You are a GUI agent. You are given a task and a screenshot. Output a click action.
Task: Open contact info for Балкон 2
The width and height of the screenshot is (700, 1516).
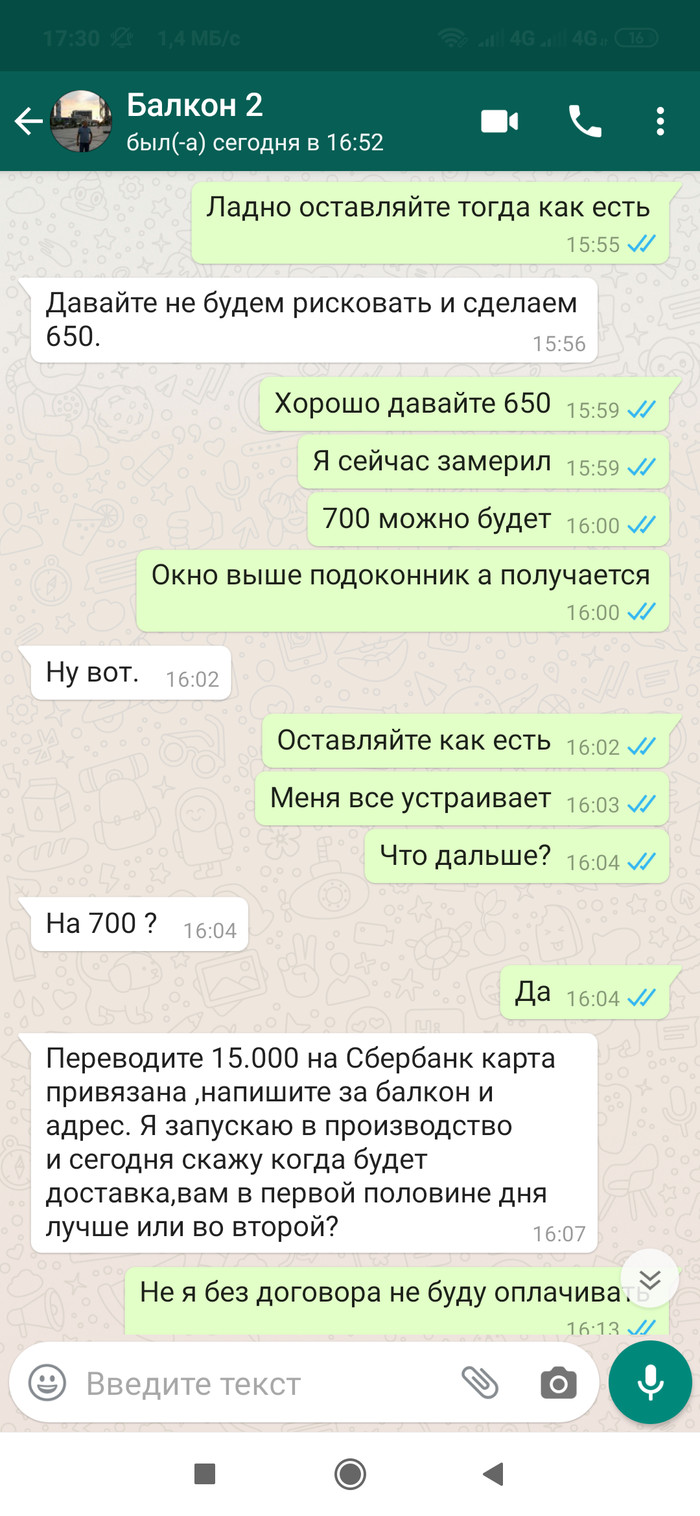point(255,122)
